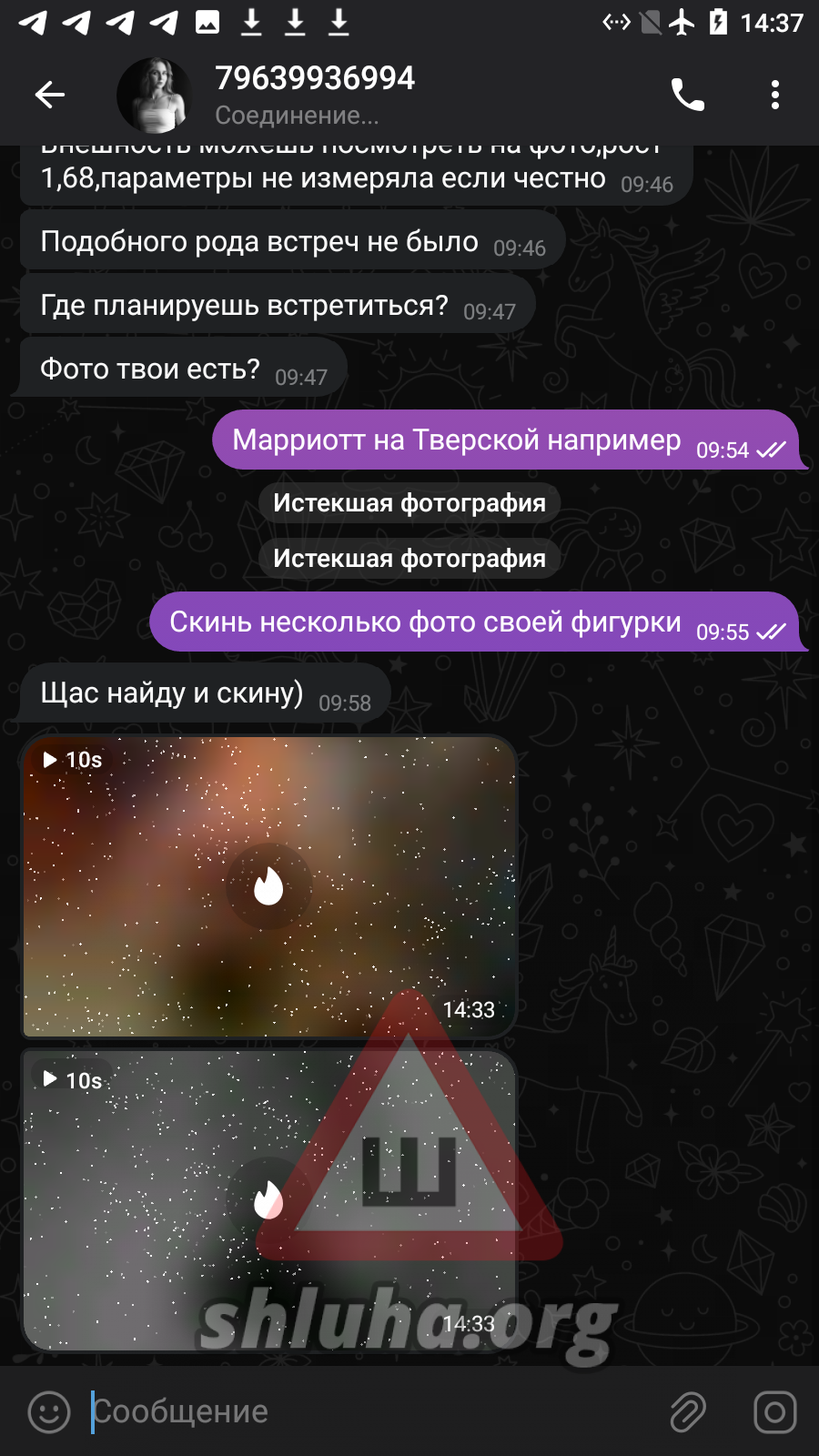Start a voice call
This screenshot has height=1456, width=819.
point(688,95)
